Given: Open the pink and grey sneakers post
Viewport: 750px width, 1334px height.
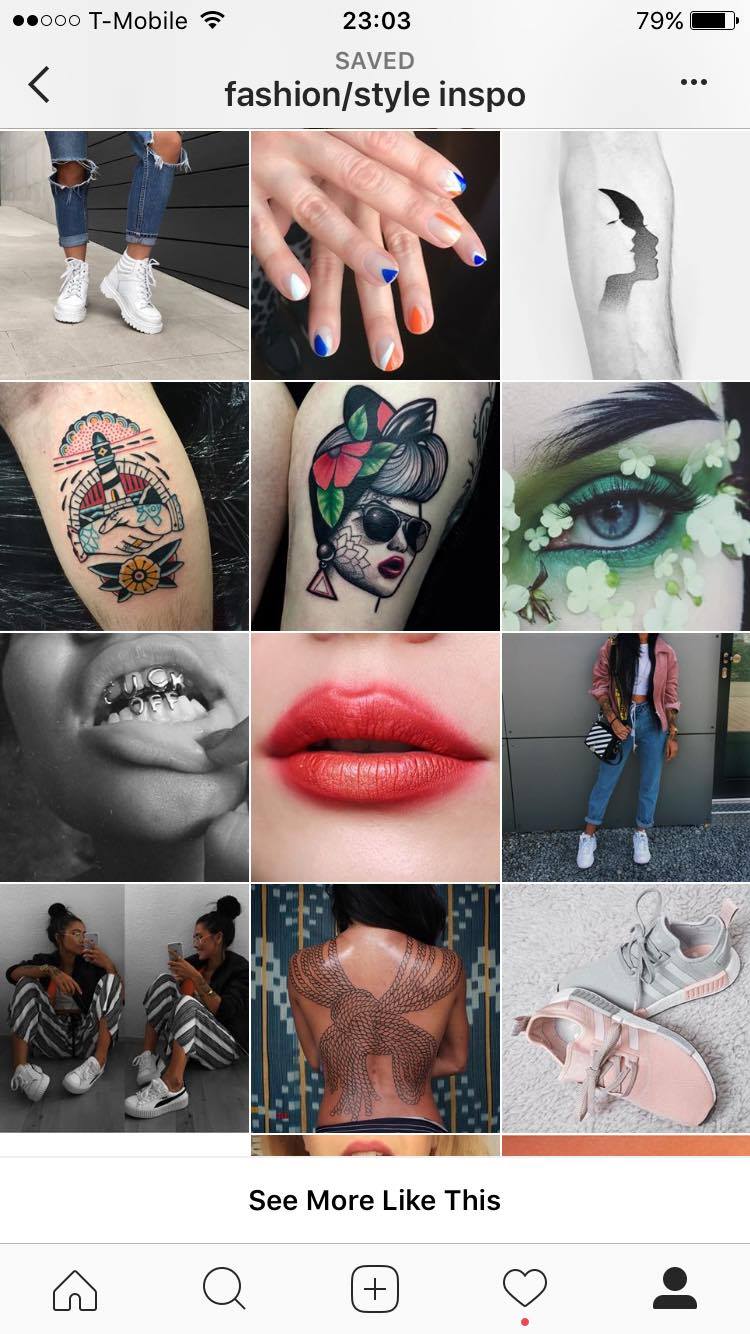Looking at the screenshot, I should [626, 1008].
